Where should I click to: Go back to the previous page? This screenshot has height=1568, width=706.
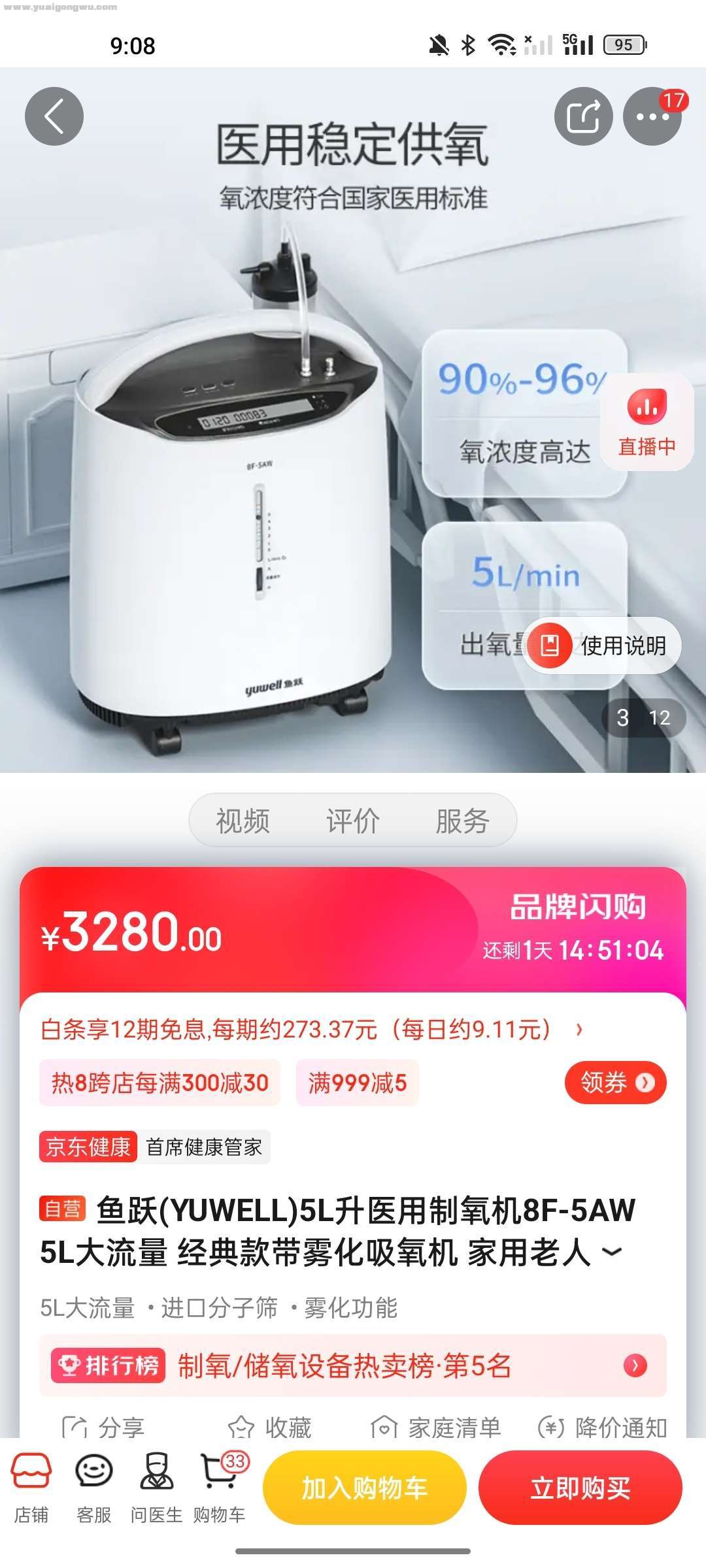[x=54, y=116]
